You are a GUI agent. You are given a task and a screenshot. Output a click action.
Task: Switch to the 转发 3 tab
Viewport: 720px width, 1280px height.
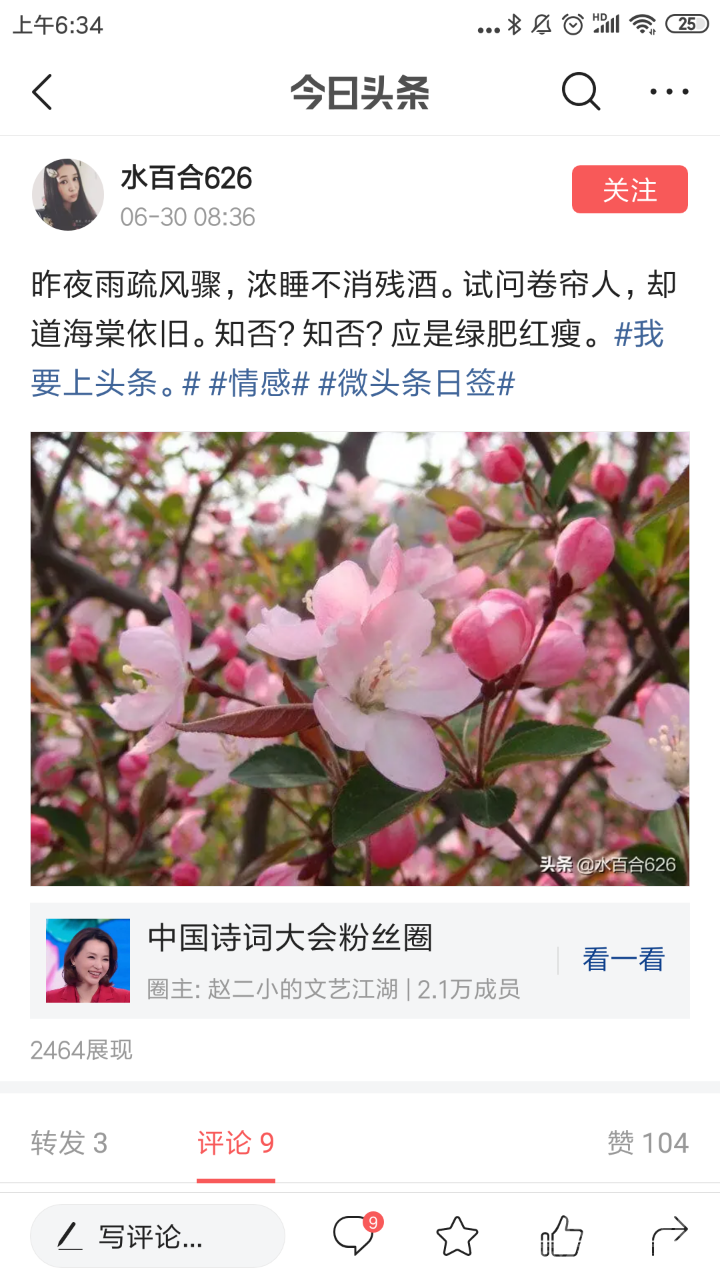tap(69, 1143)
